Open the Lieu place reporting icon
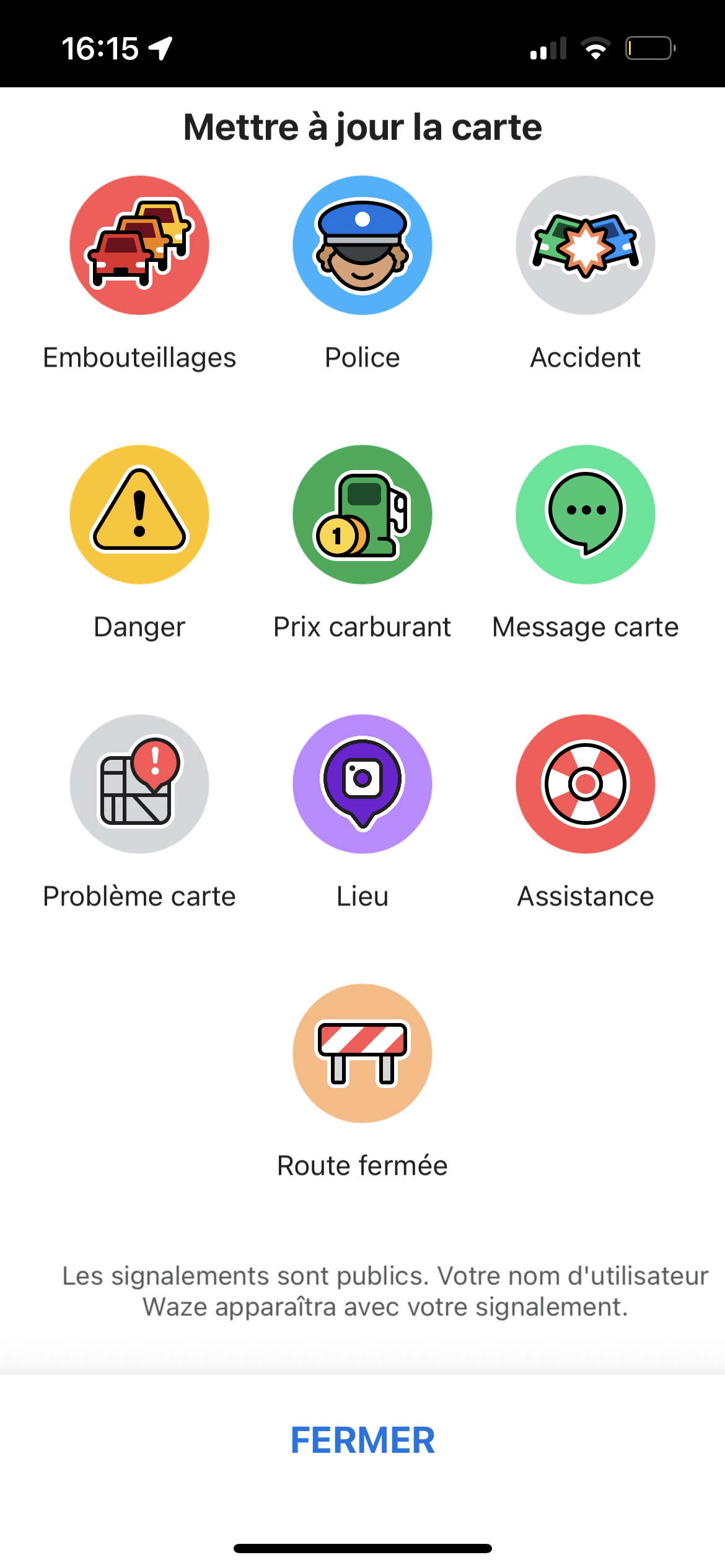The image size is (725, 1568). 362,784
